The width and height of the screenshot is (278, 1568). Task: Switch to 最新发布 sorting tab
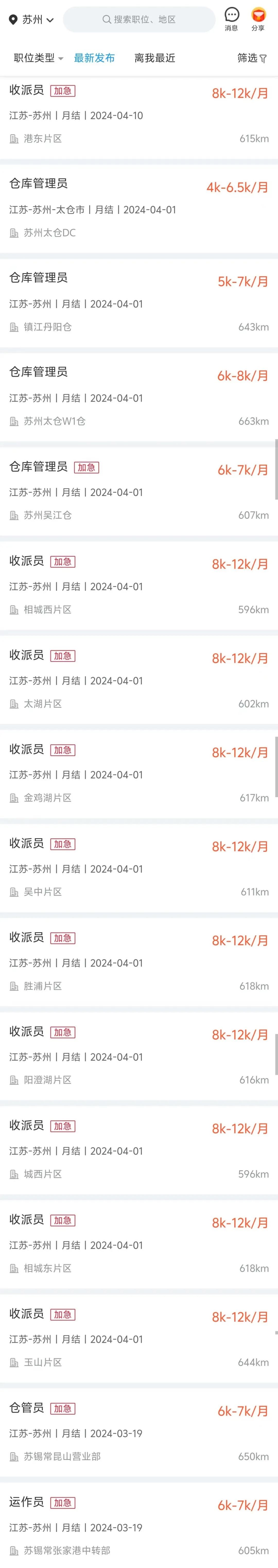[x=94, y=58]
